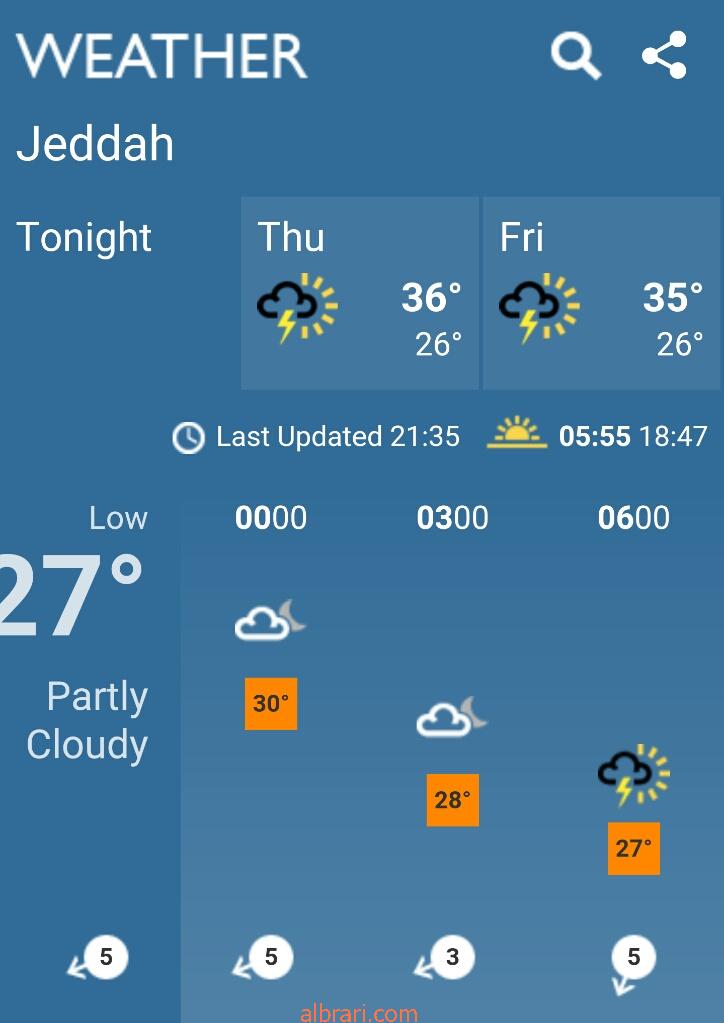The width and height of the screenshot is (724, 1023).
Task: Select the Tonight forecast tab
Action: [118, 292]
